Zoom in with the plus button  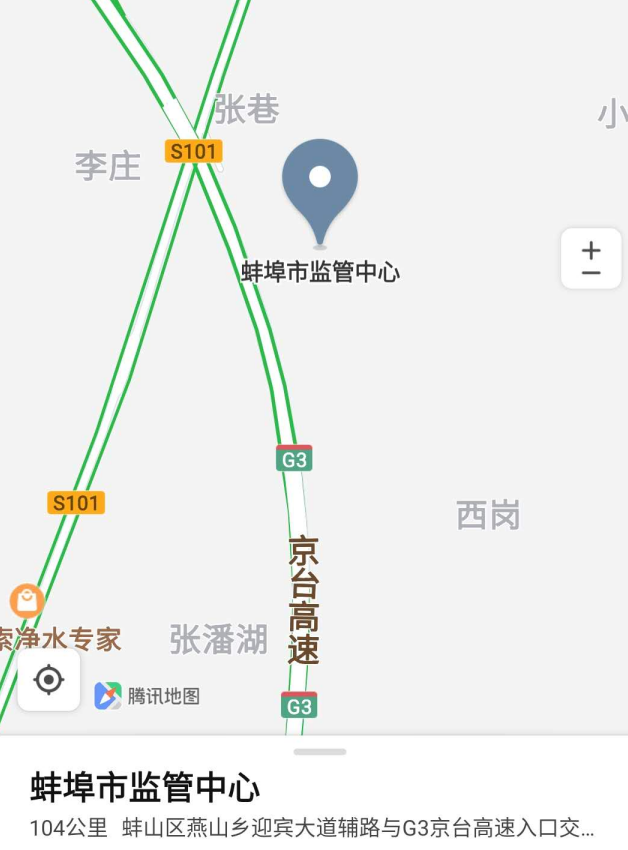pyautogui.click(x=591, y=249)
